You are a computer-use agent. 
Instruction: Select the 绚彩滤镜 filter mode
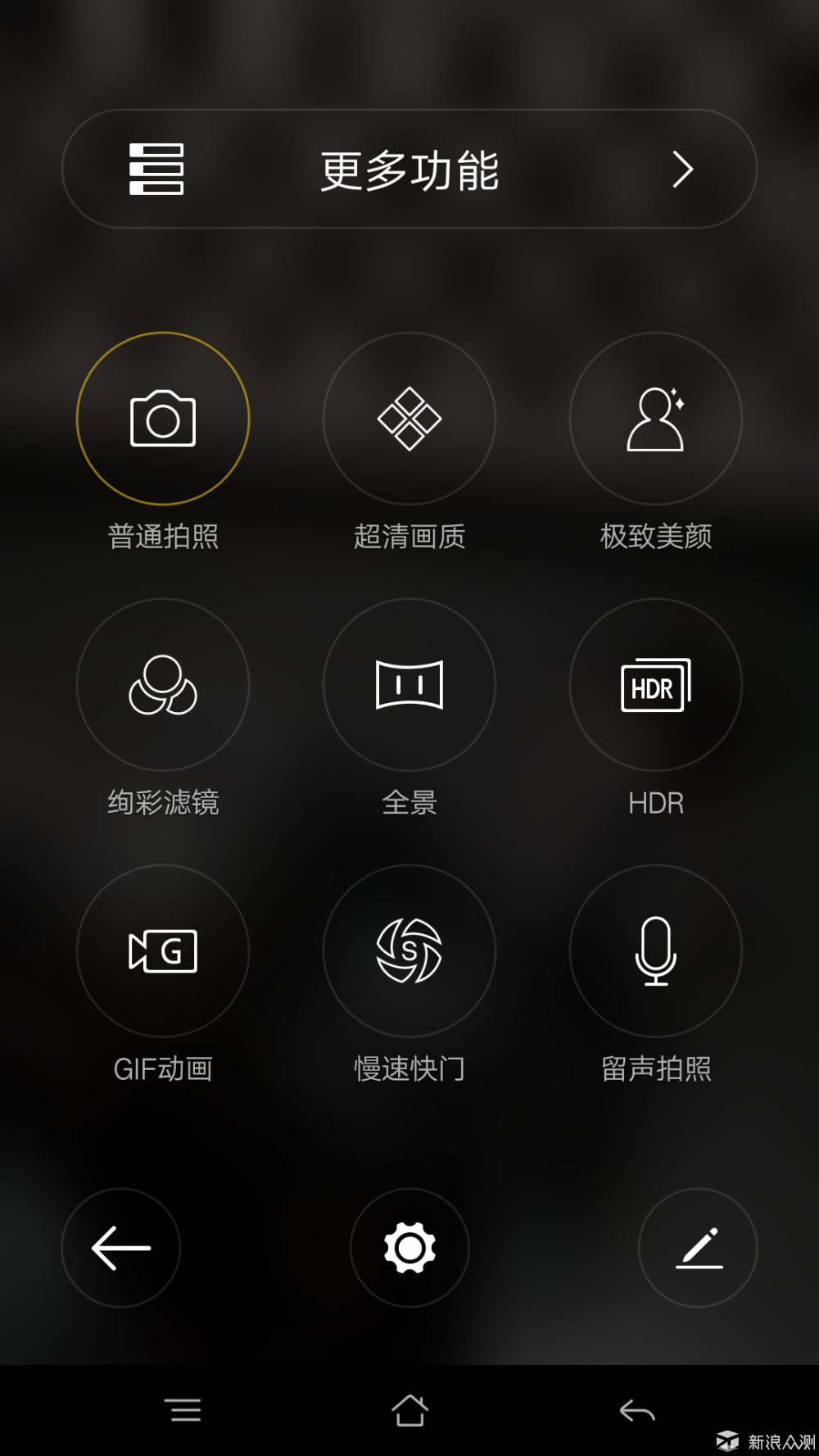click(162, 685)
